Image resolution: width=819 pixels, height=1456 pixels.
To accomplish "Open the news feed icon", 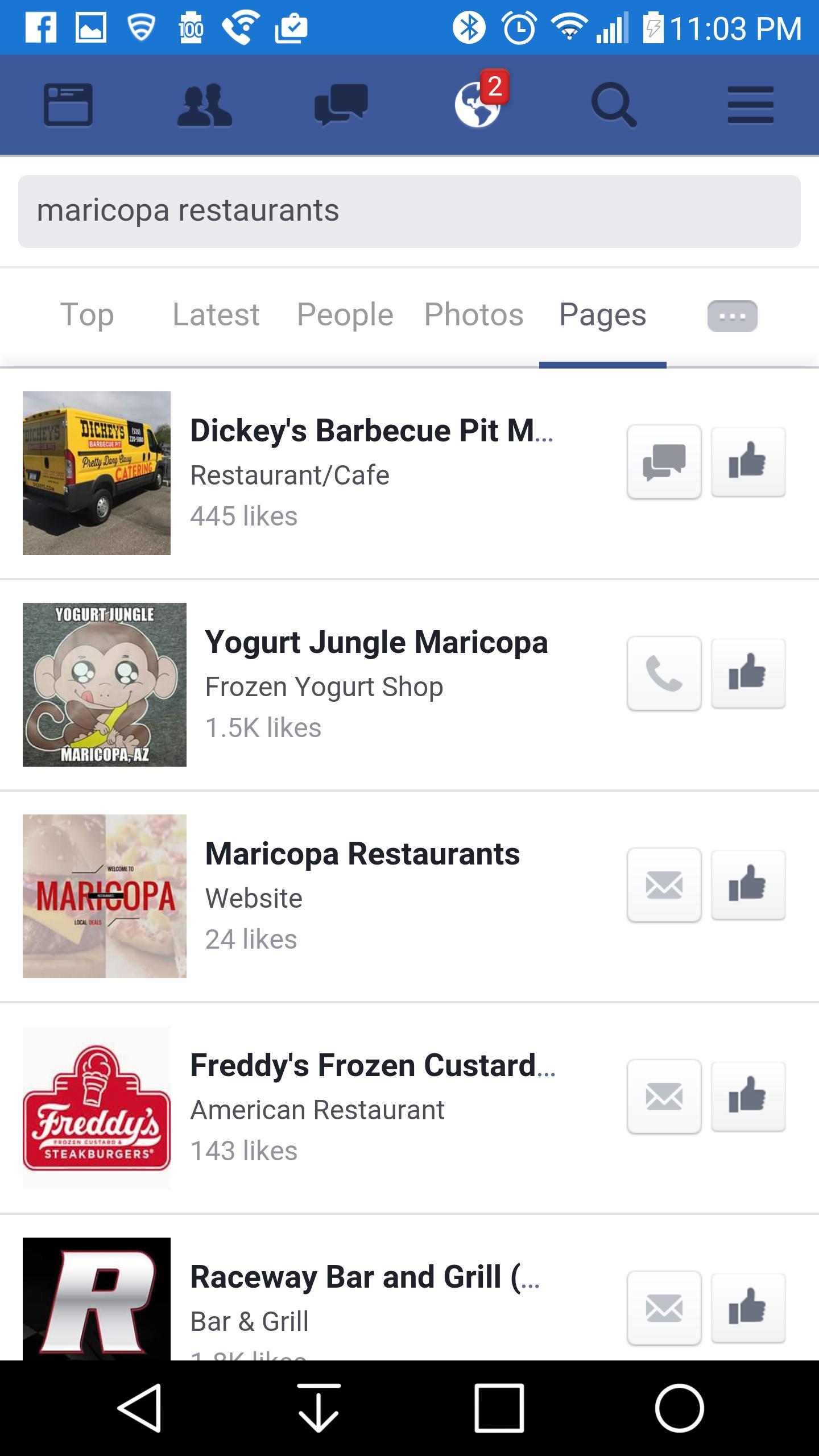I will click(68, 105).
